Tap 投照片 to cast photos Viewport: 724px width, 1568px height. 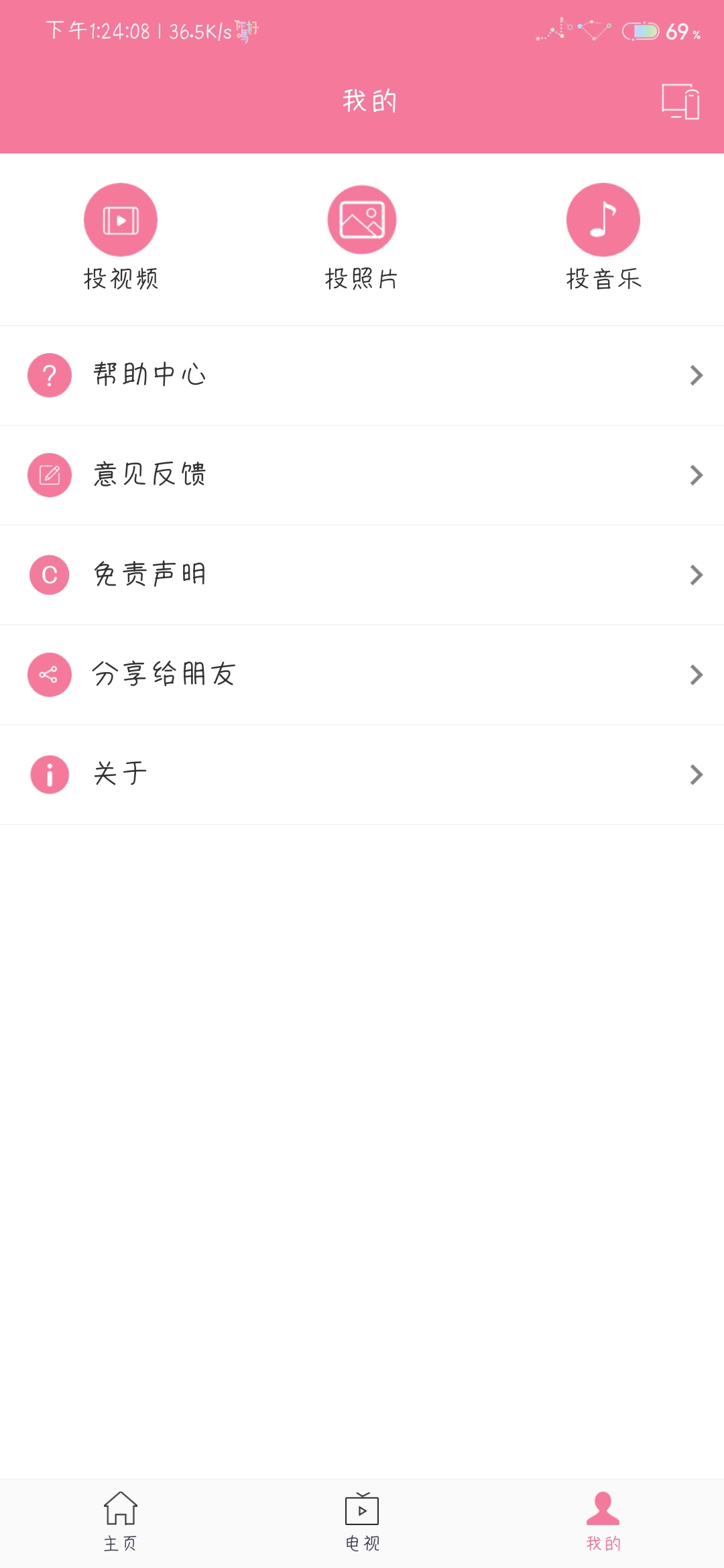(362, 237)
